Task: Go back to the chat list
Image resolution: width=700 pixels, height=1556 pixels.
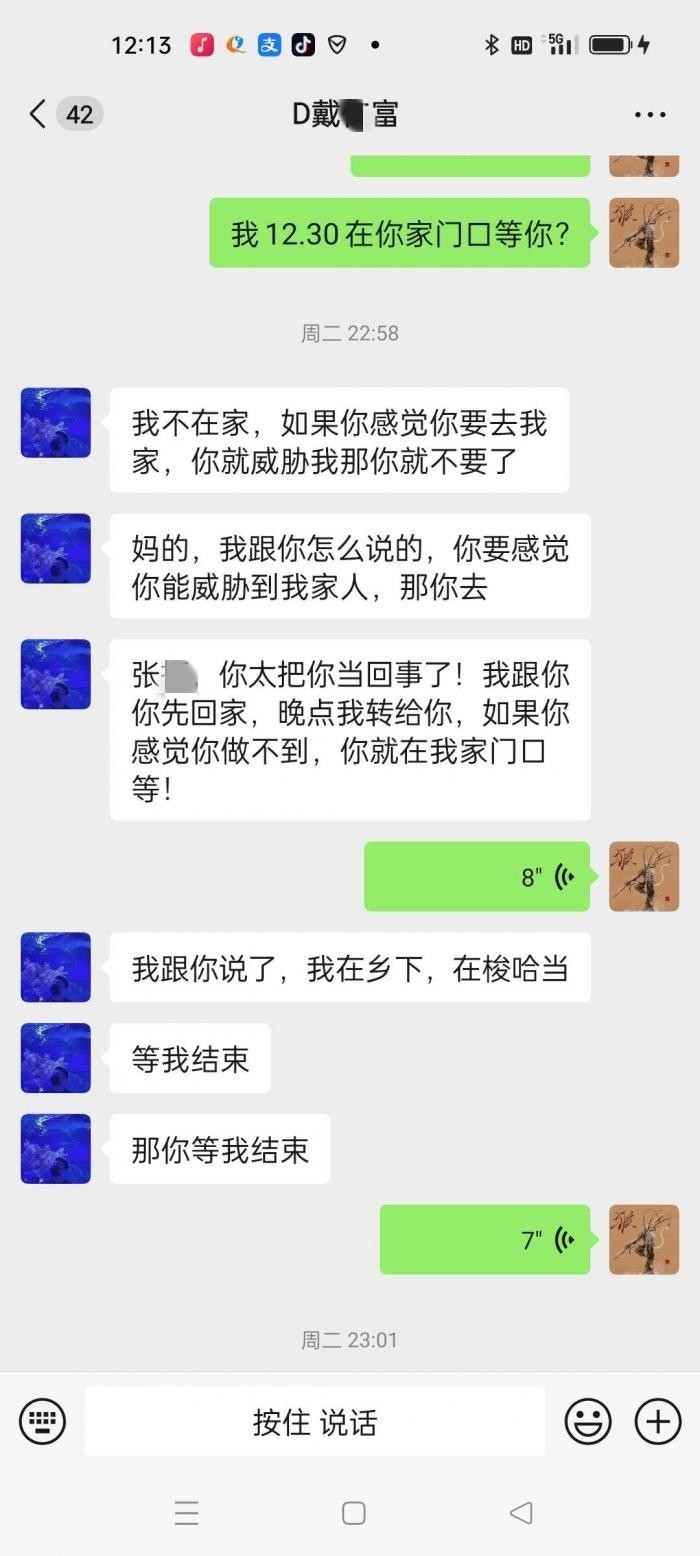Action: click(38, 114)
